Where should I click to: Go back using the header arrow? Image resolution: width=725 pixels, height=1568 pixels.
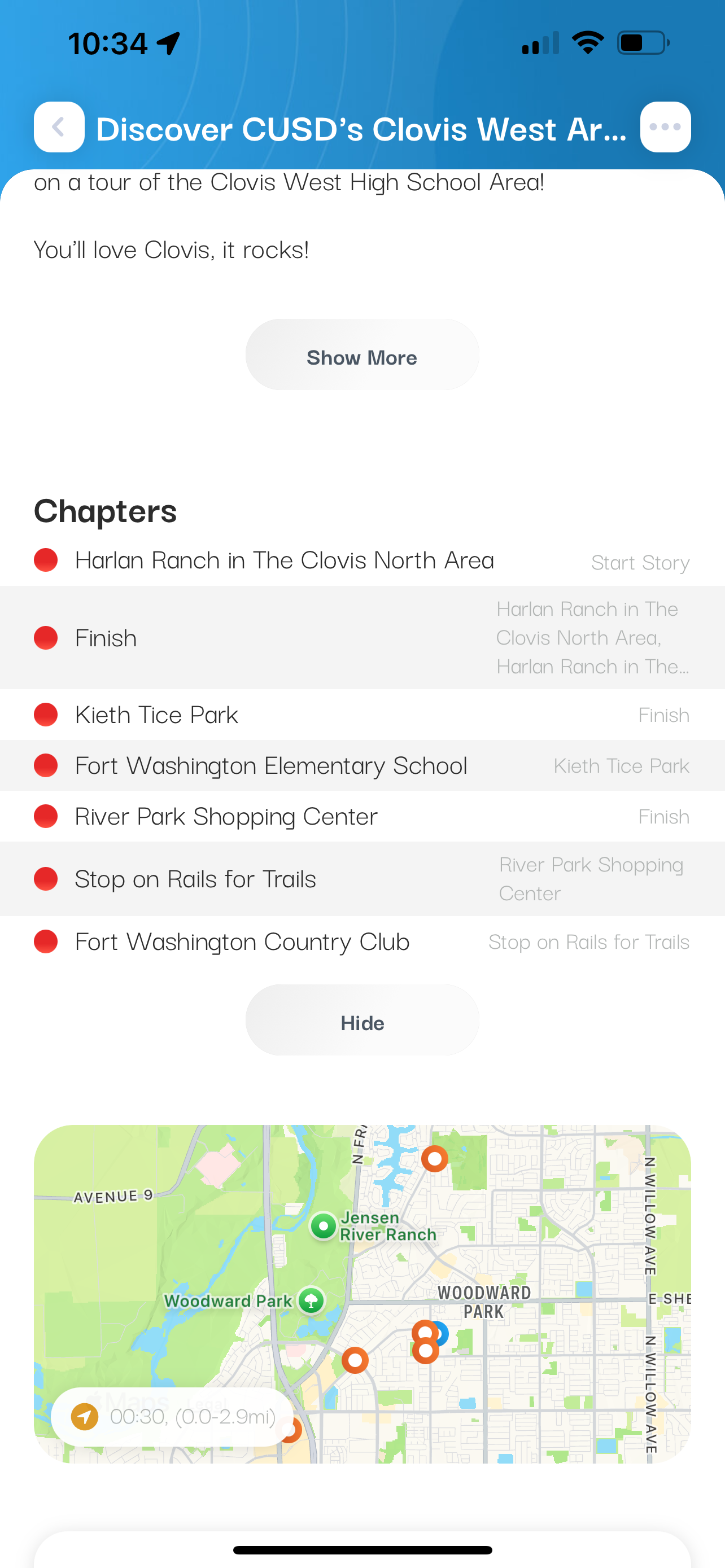(59, 127)
